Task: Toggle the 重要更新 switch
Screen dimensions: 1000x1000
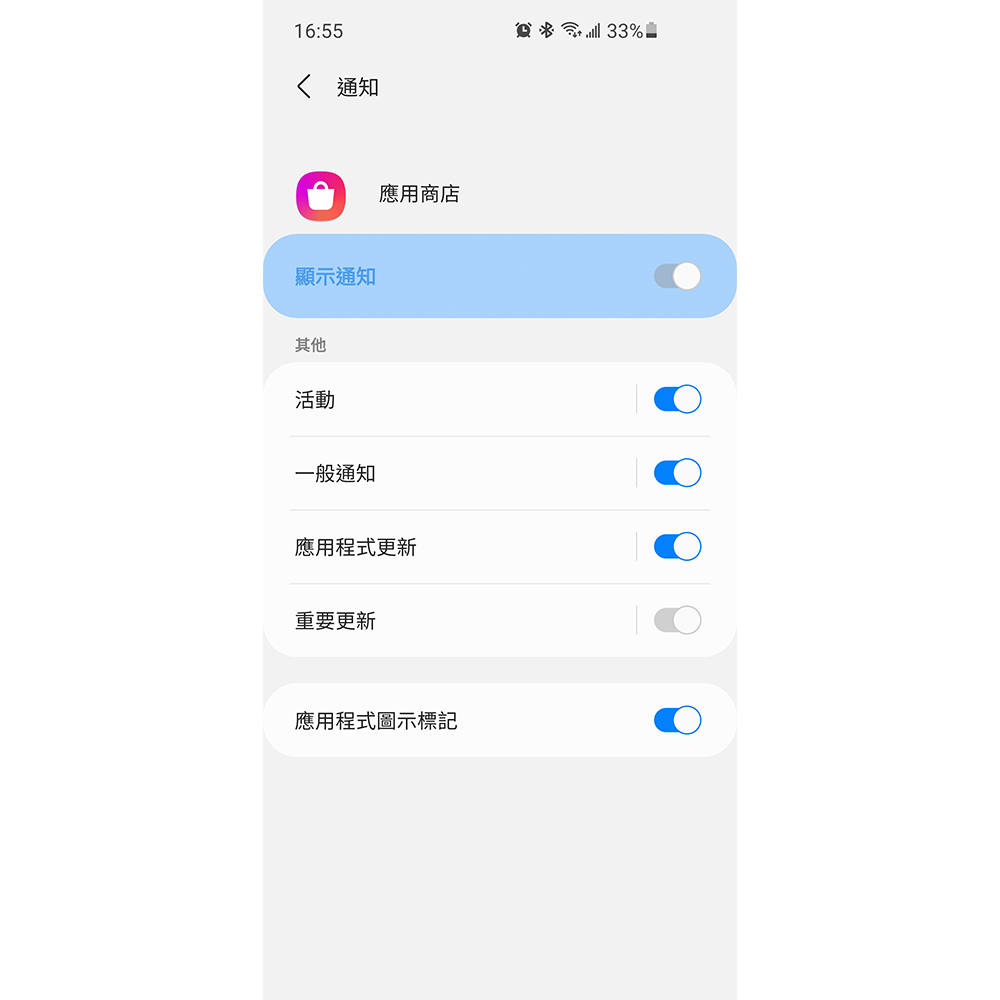Action: click(x=677, y=621)
